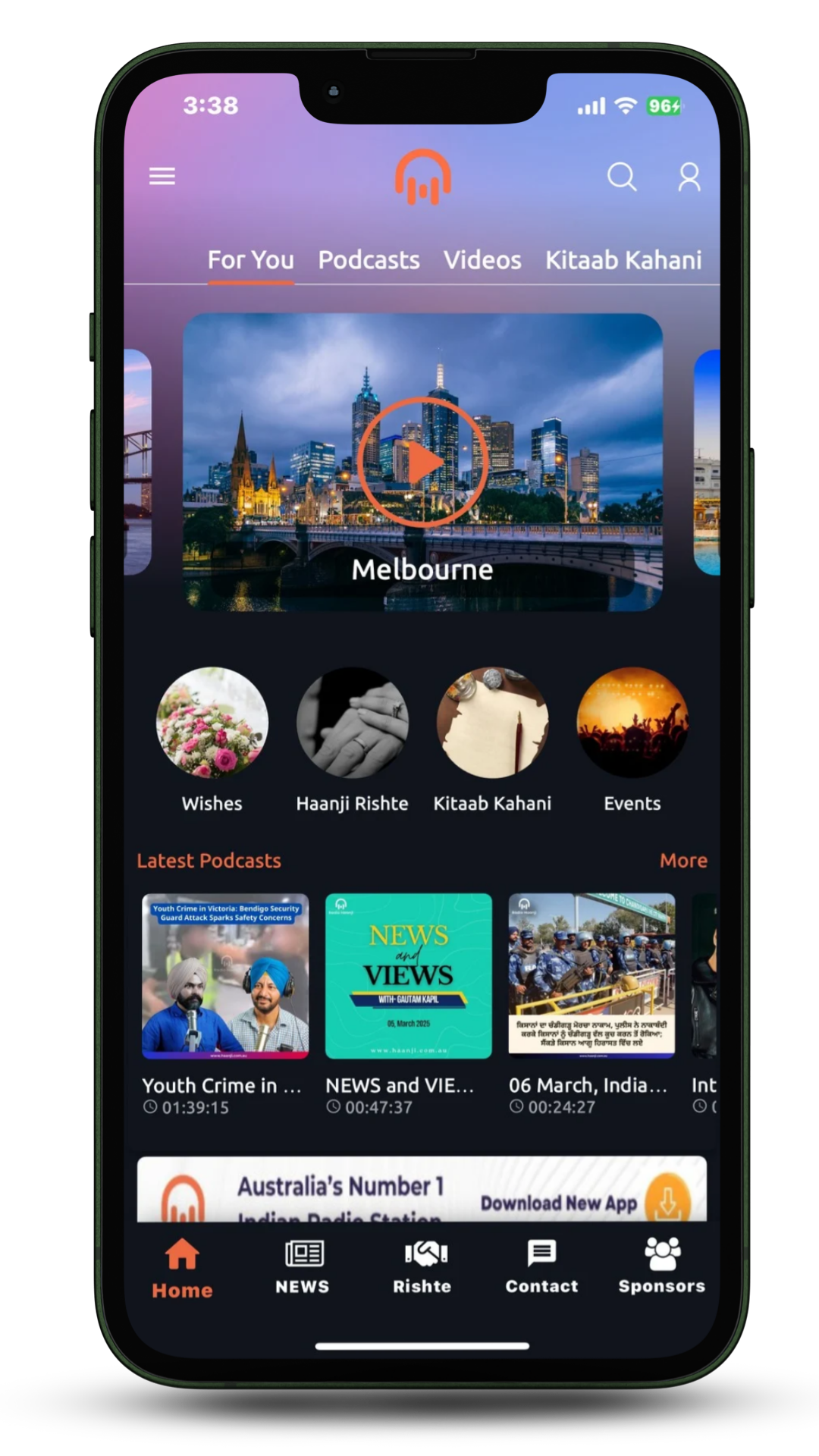Screen dimensions: 819x1456
Task: Switch to the Rishte bottom tab
Action: coord(422,1266)
